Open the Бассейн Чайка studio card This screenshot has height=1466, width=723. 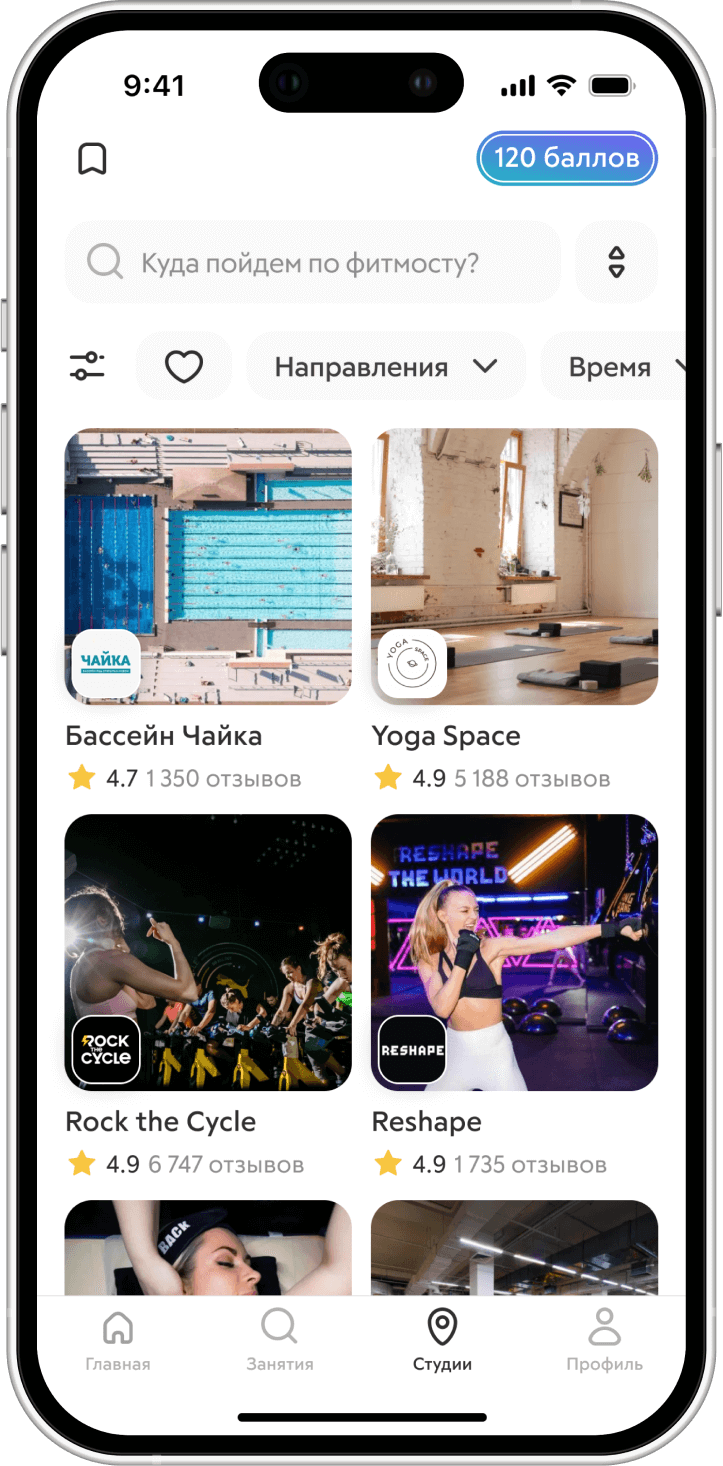[208, 567]
